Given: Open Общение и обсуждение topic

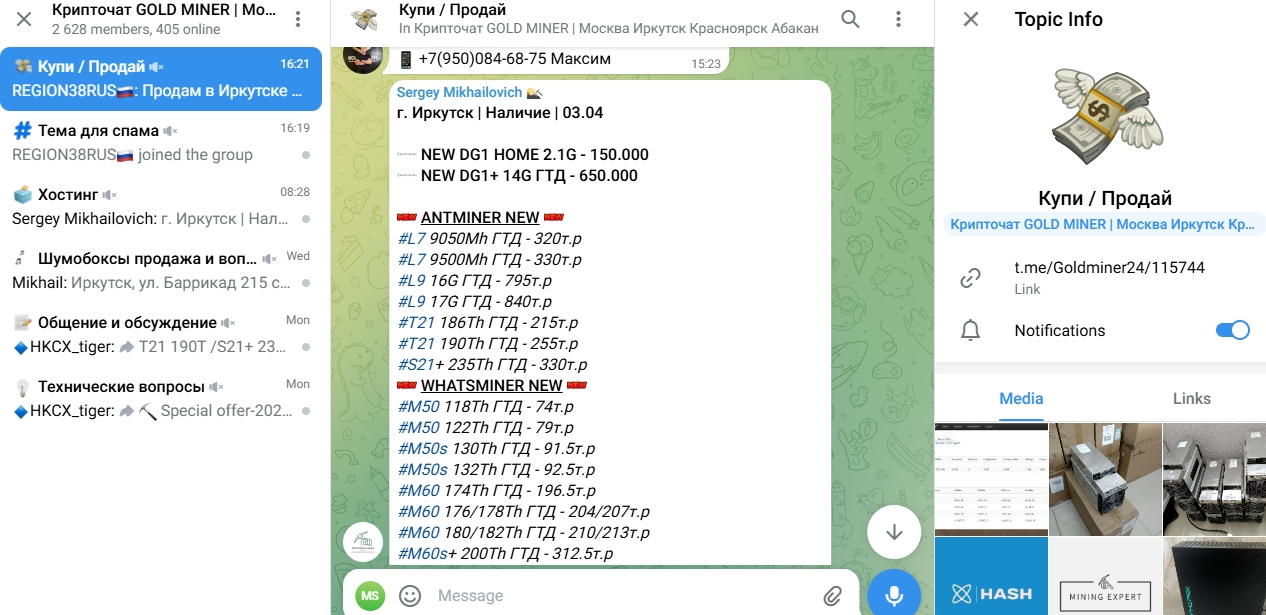Looking at the screenshot, I should pos(160,334).
